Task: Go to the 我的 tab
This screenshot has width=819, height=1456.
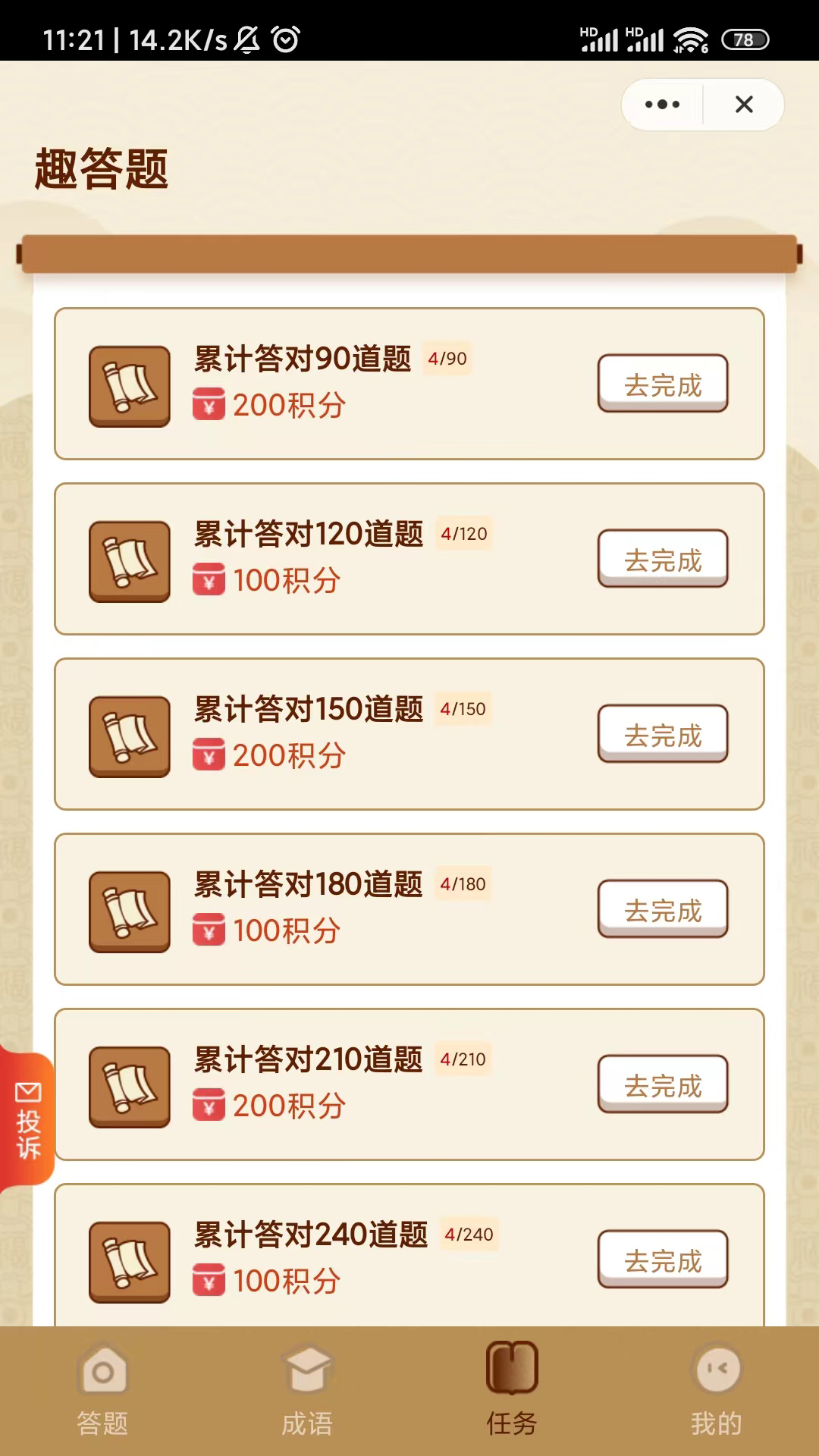Action: point(717,1391)
